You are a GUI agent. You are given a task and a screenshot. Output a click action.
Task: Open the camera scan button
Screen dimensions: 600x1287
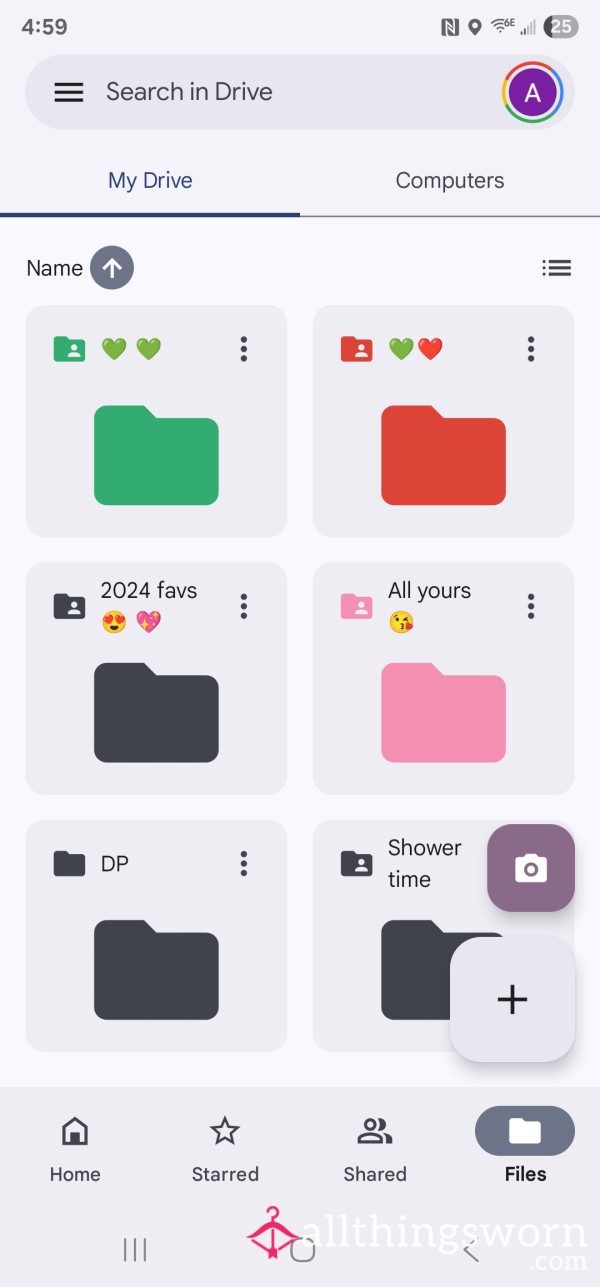coord(531,868)
